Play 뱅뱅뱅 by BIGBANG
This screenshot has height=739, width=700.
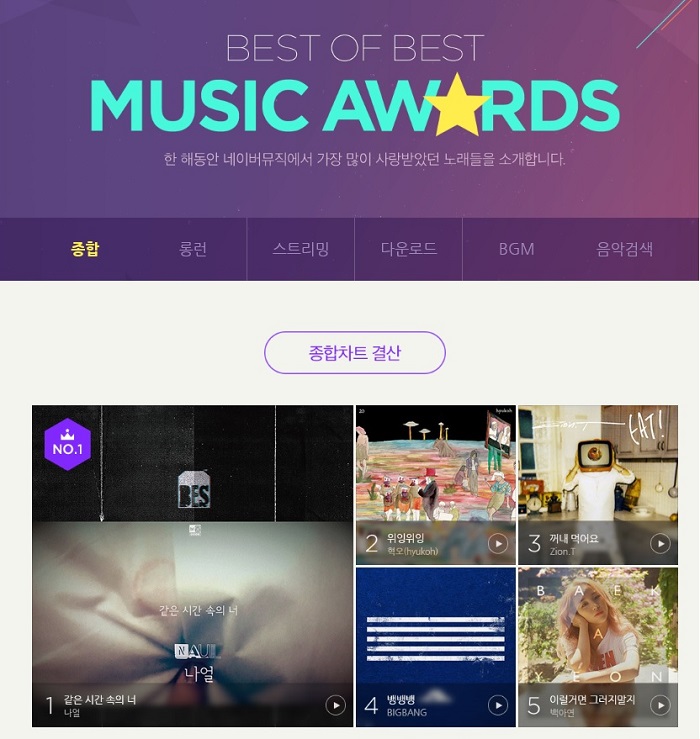tap(497, 705)
